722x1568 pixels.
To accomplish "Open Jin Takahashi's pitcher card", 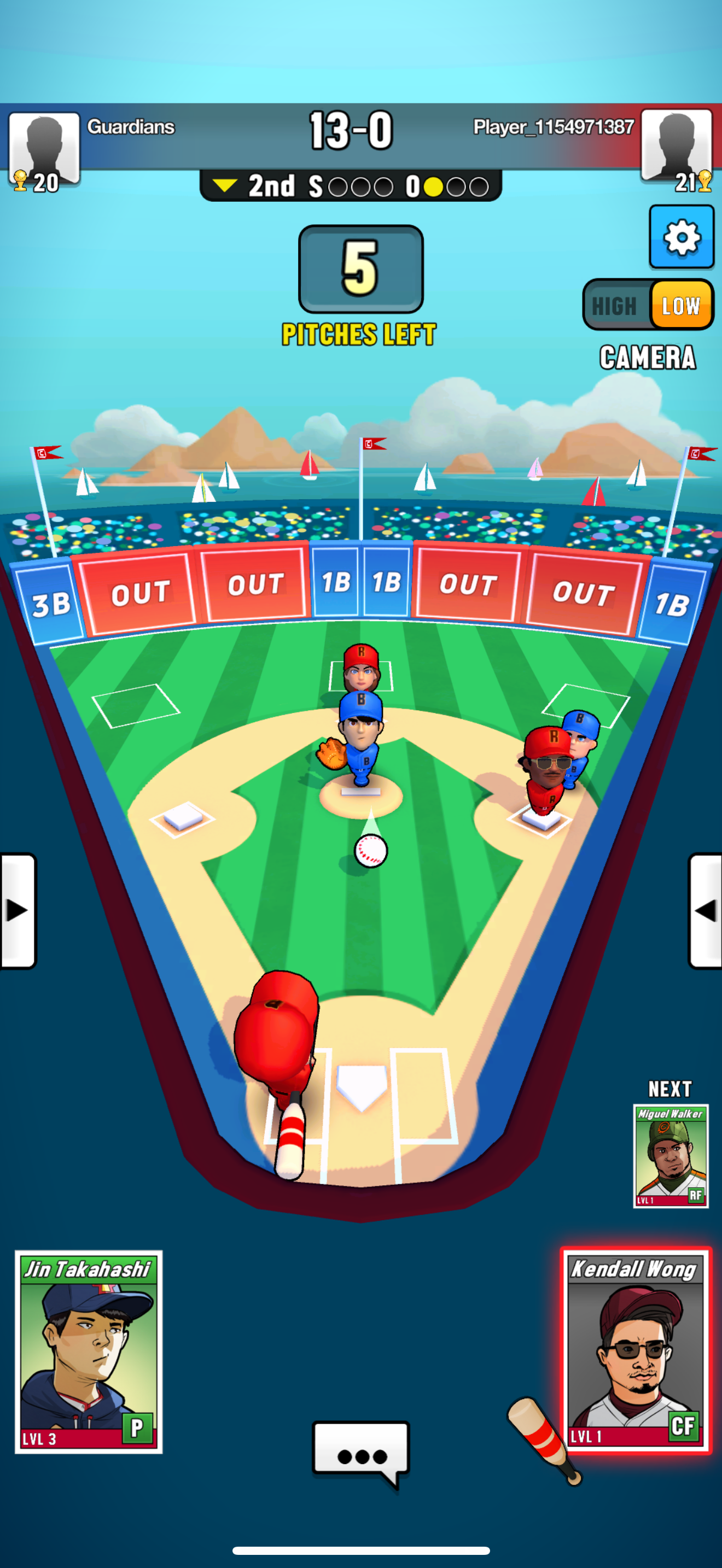I will point(89,1352).
